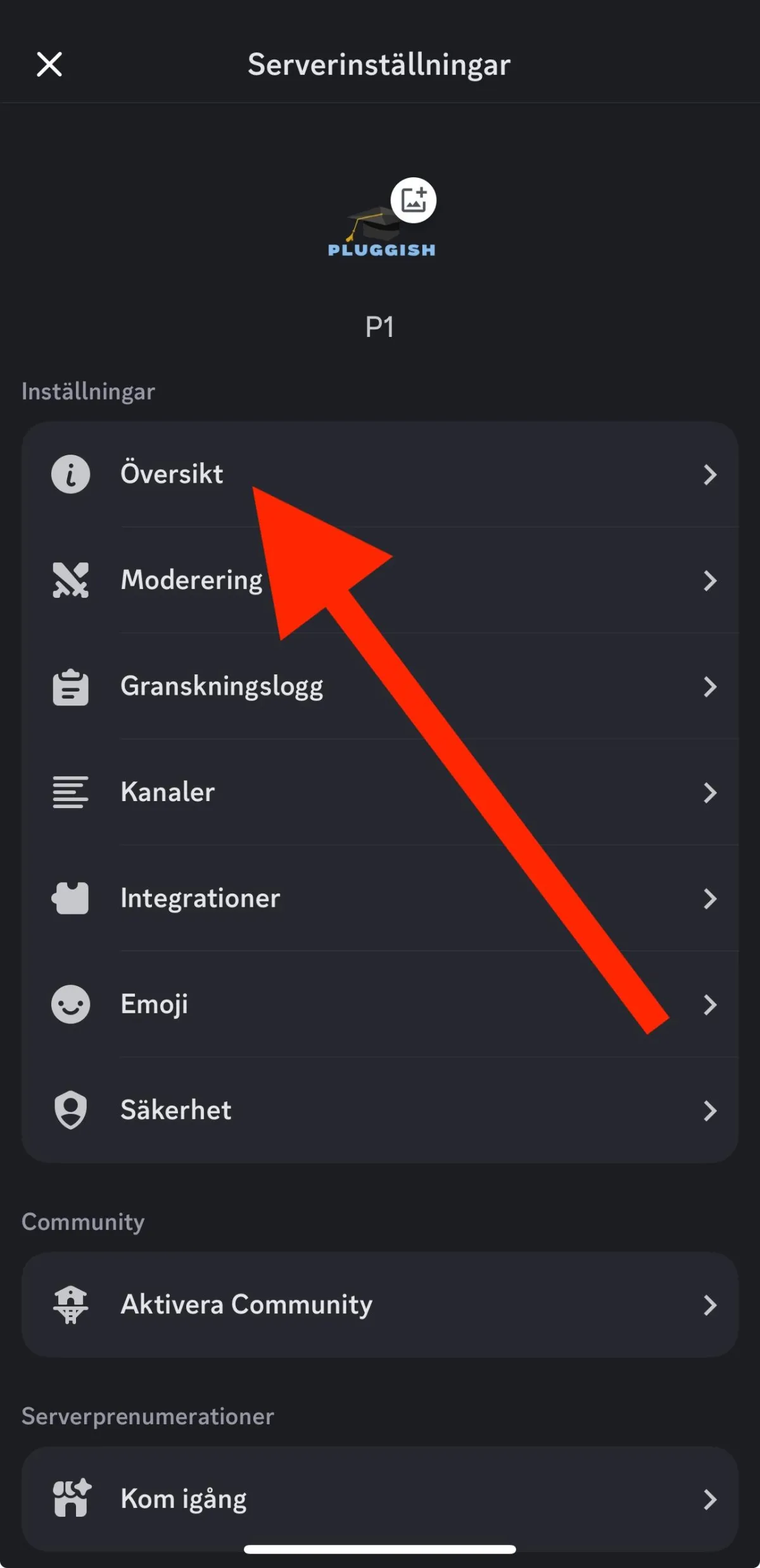
Task: Close the Serverinställningar screen
Action: tap(49, 65)
